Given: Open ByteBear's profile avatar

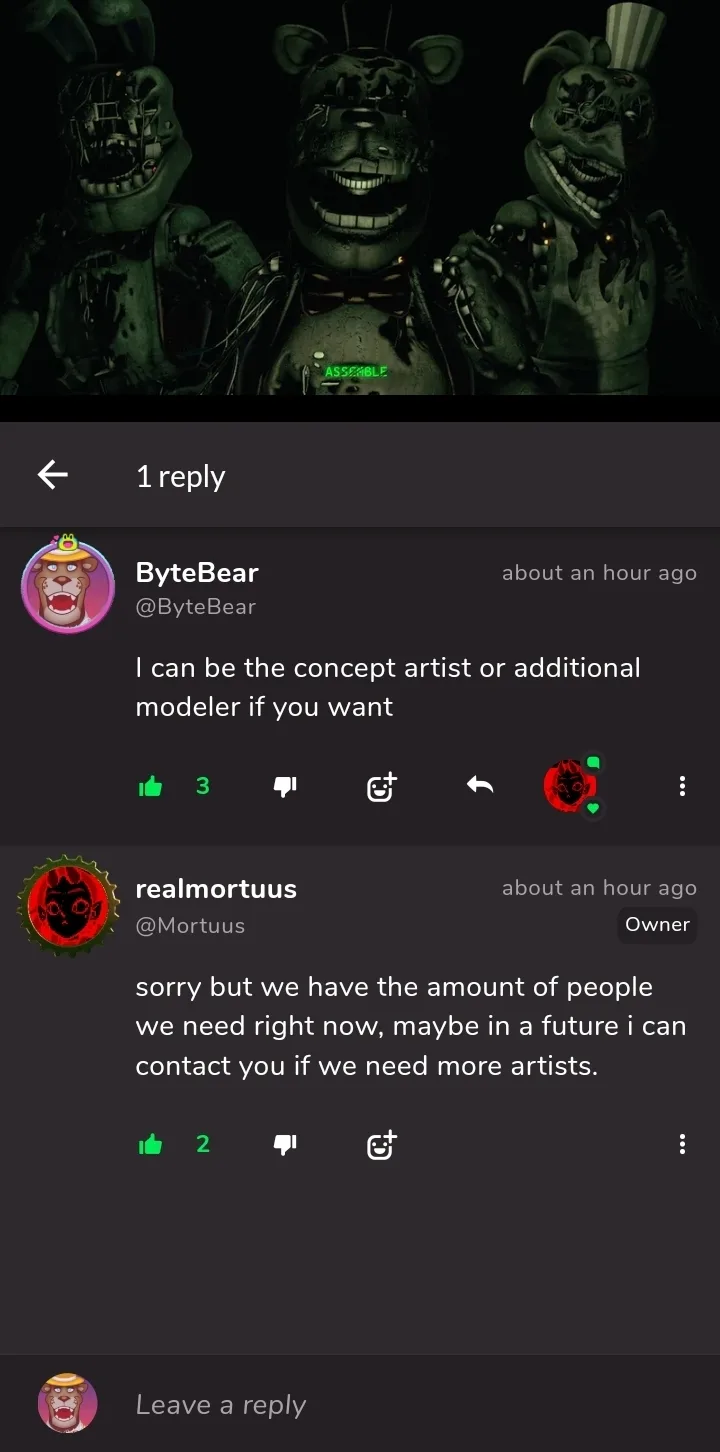Looking at the screenshot, I should pos(68,587).
